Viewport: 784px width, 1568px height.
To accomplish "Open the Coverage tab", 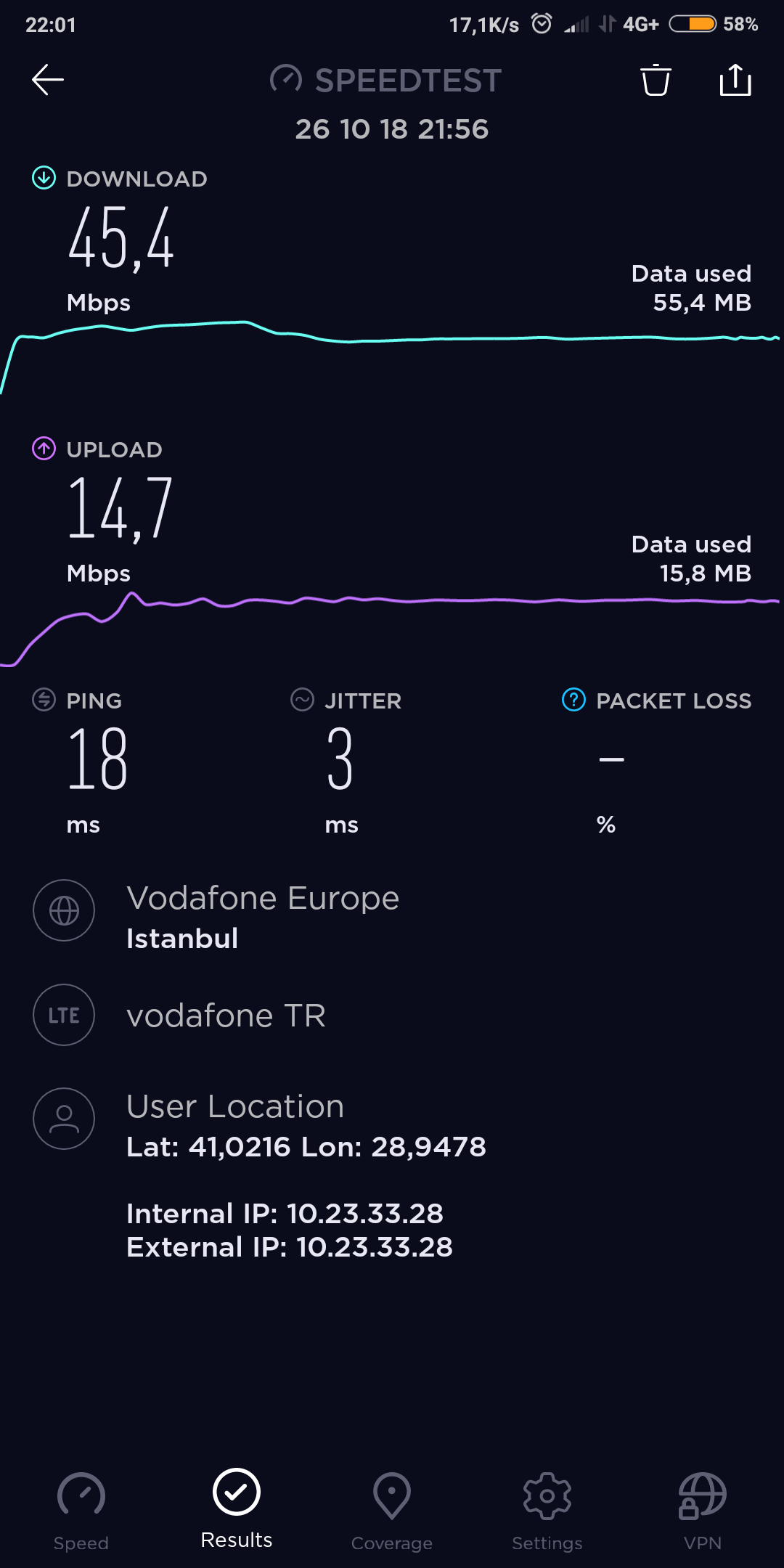I will (392, 1511).
